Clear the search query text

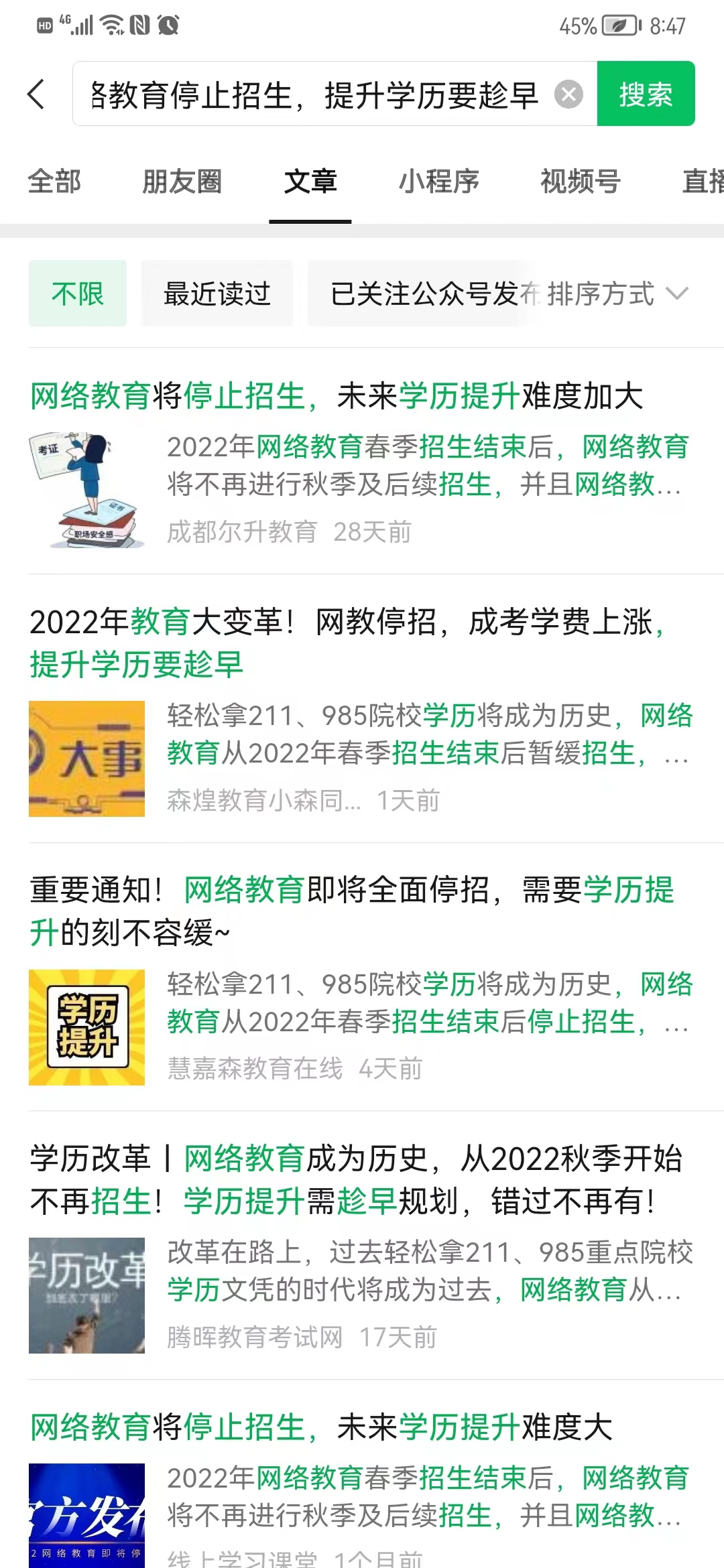(568, 94)
